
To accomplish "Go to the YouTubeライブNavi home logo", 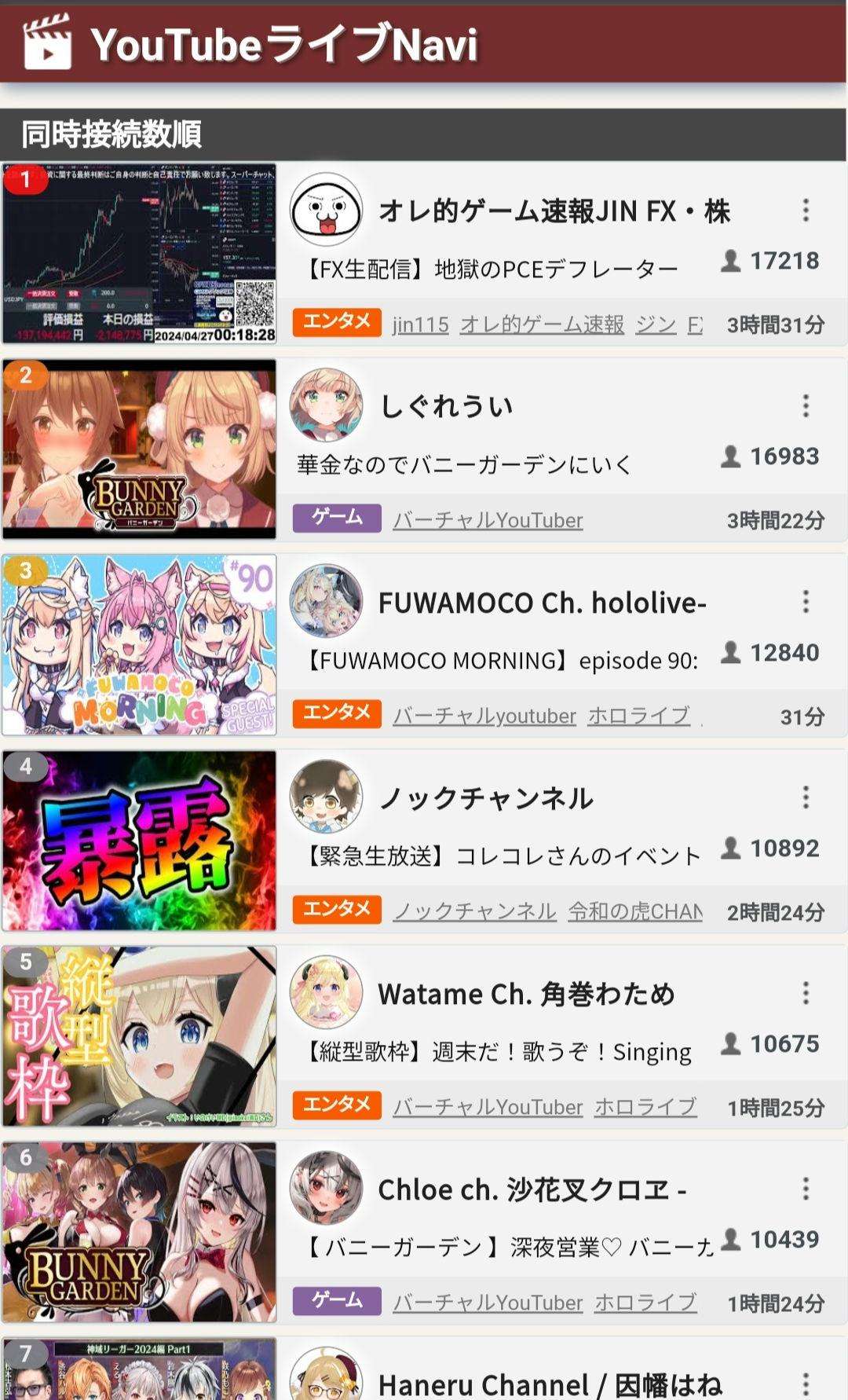I will pos(251,44).
